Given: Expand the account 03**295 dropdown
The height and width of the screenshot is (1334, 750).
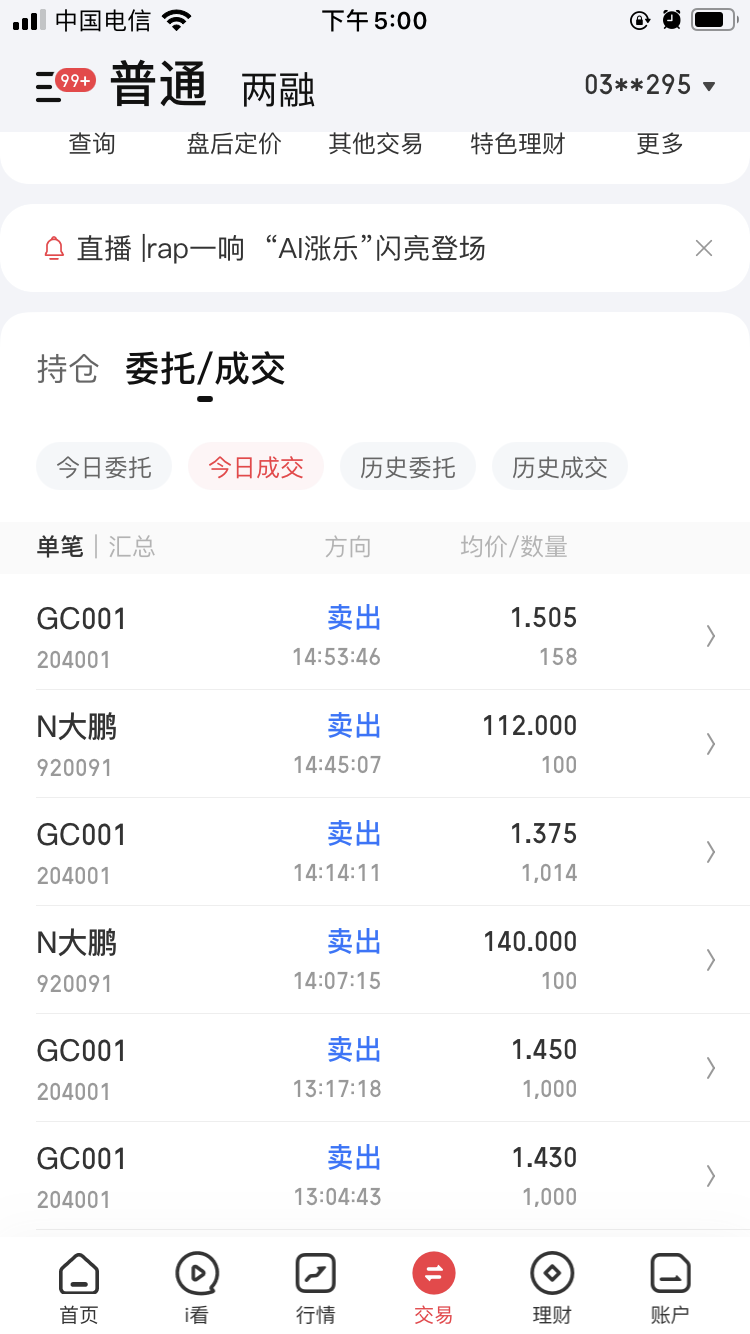Looking at the screenshot, I should tap(650, 86).
